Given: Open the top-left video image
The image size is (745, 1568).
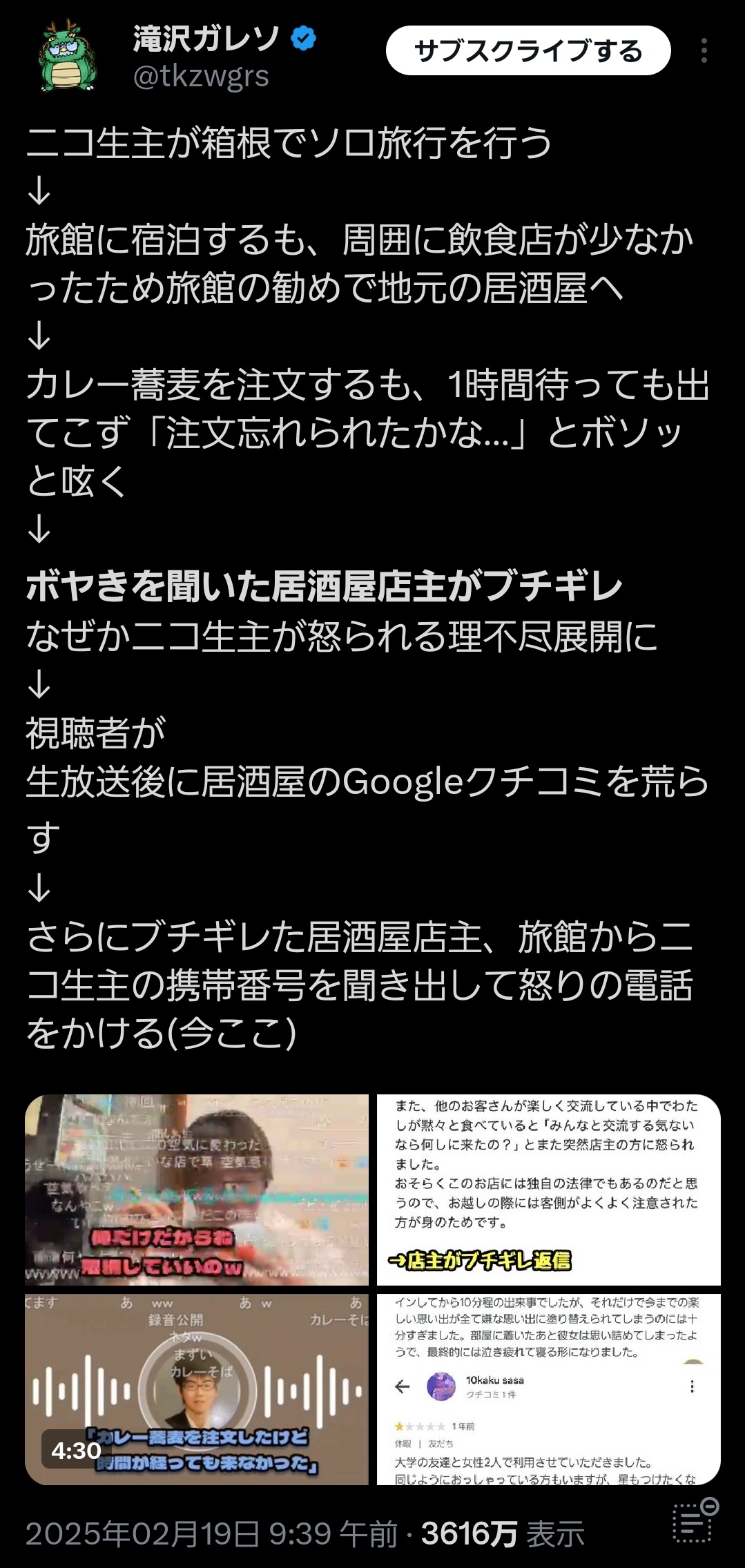Looking at the screenshot, I should 197,1190.
